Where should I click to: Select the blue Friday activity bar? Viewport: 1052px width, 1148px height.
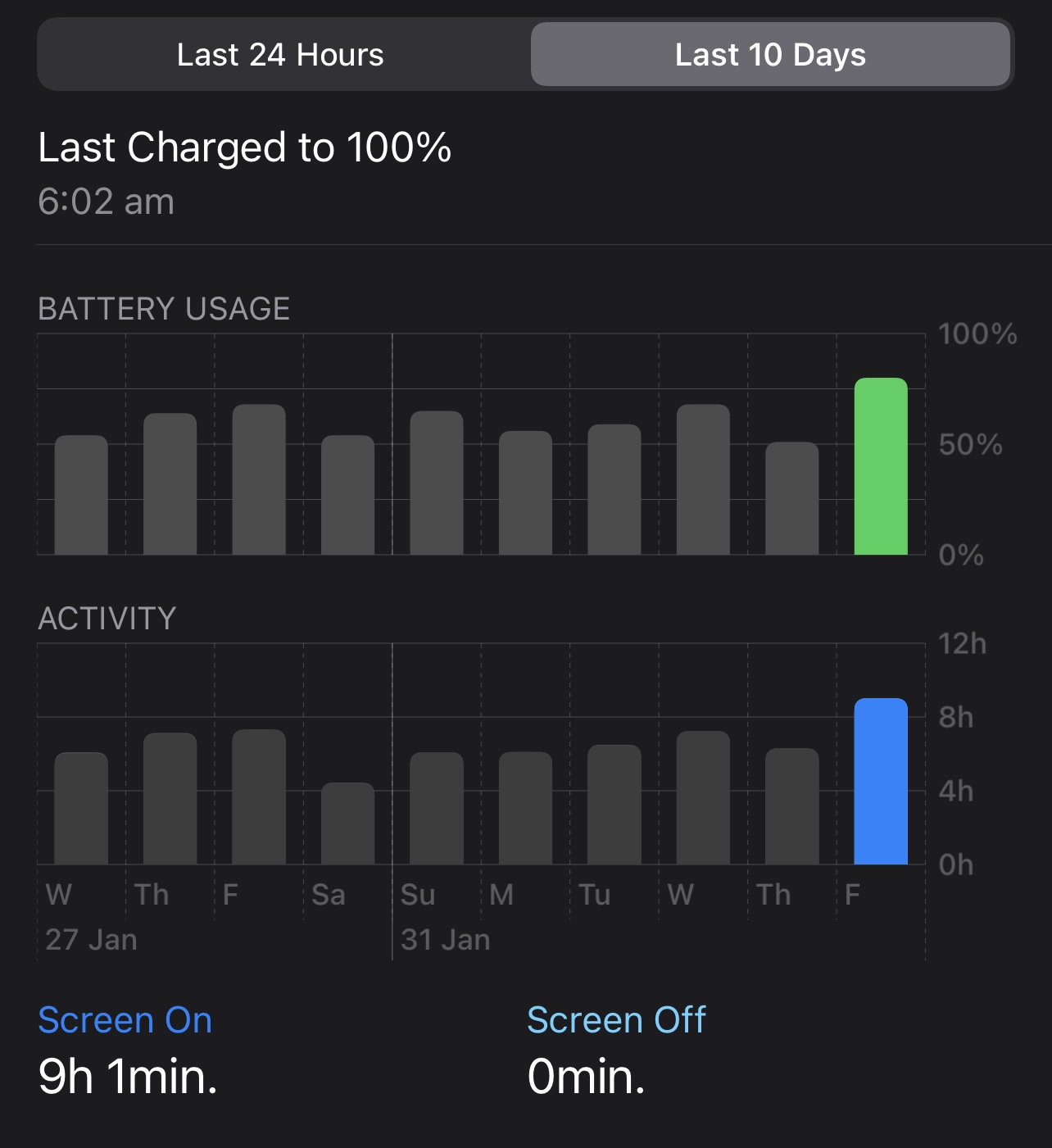pos(881,782)
